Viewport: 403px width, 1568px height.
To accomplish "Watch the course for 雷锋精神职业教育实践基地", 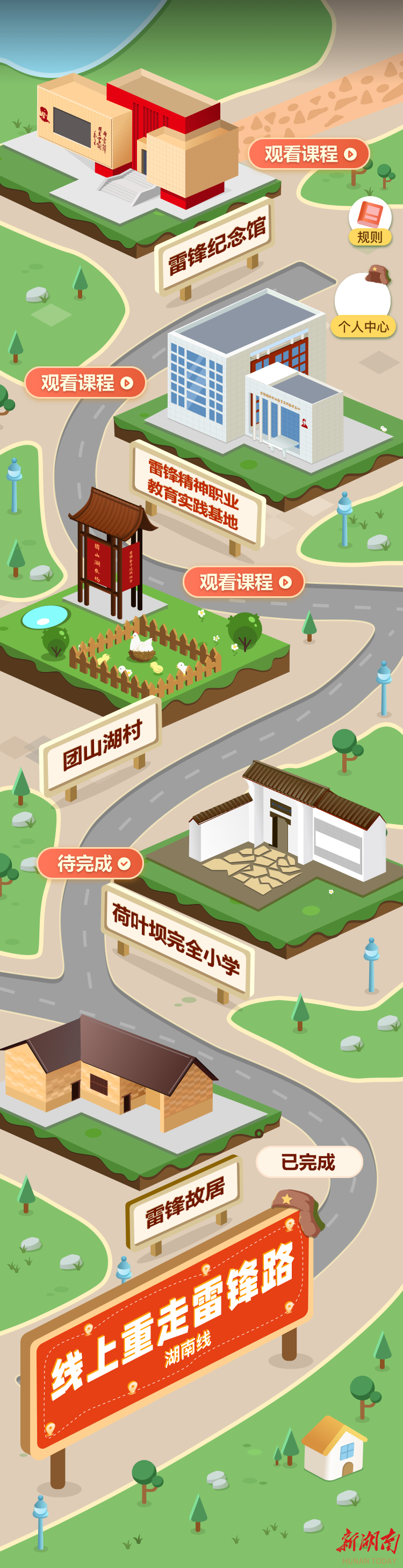I will pos(85,383).
